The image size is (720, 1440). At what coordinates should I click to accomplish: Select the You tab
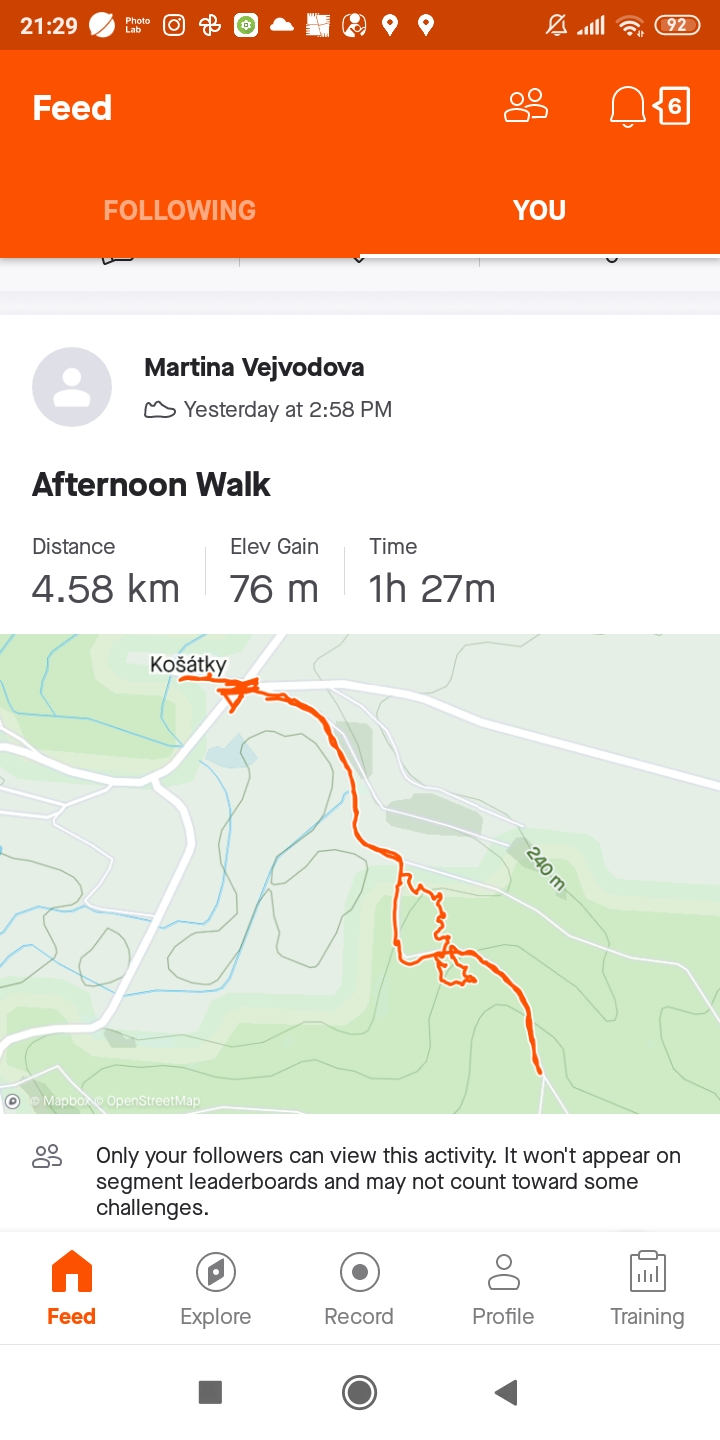pyautogui.click(x=539, y=210)
